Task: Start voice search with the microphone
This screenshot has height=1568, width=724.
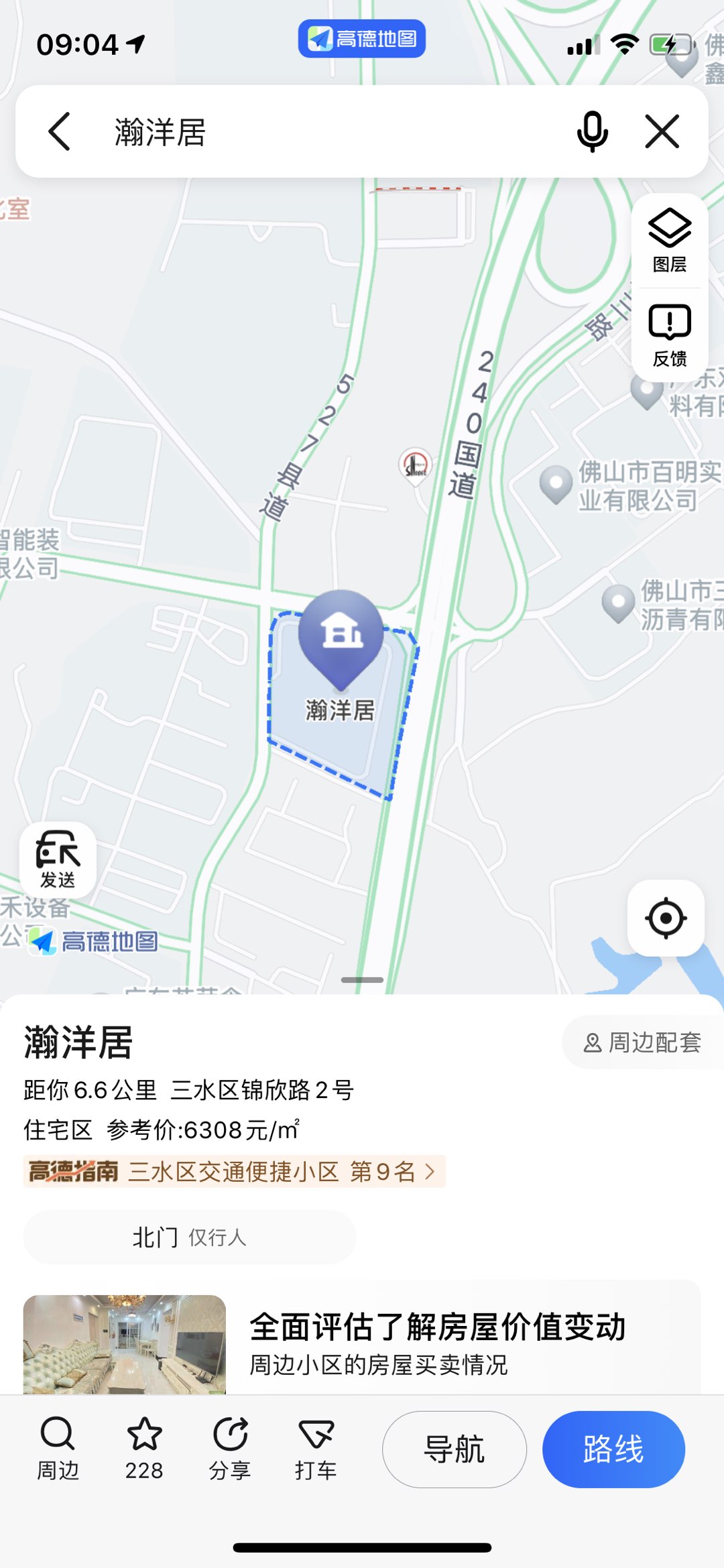Action: (592, 131)
